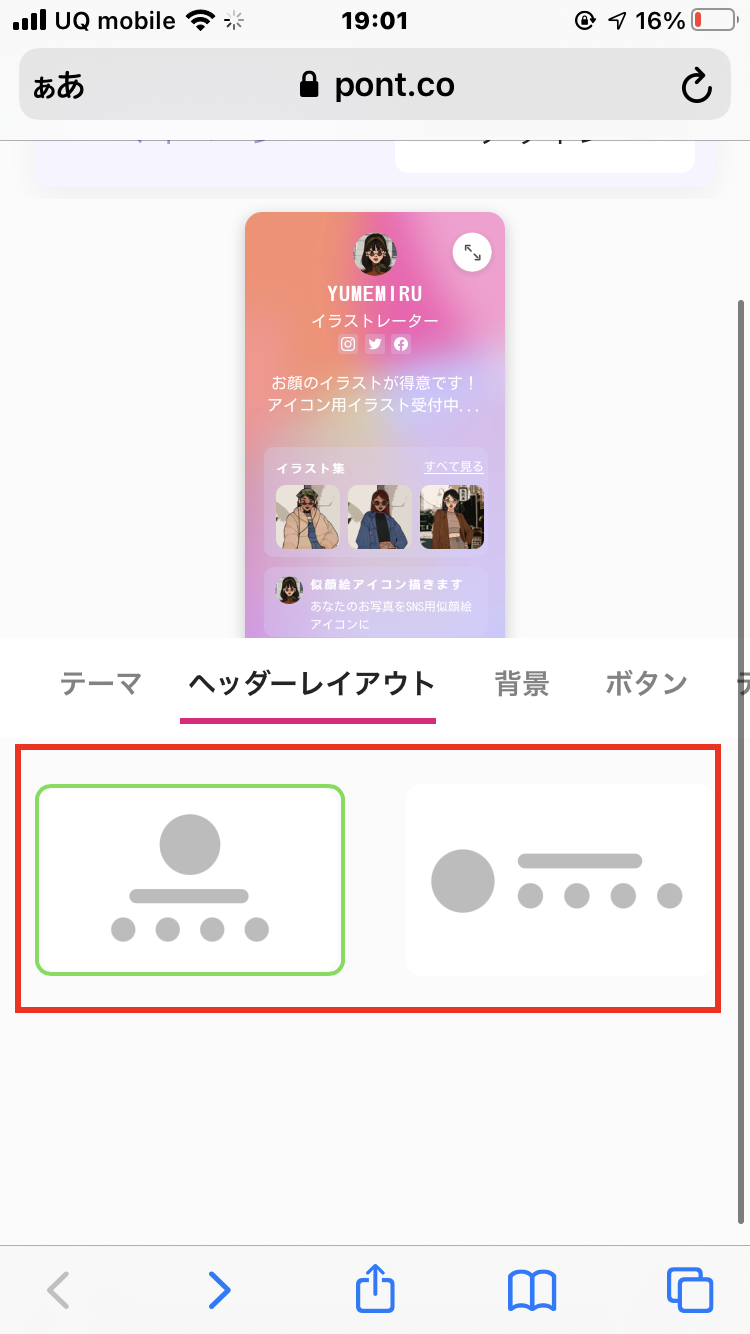Choose the horizontal side-by-side header layout
Screen dimensions: 750x1334
[x=559, y=880]
